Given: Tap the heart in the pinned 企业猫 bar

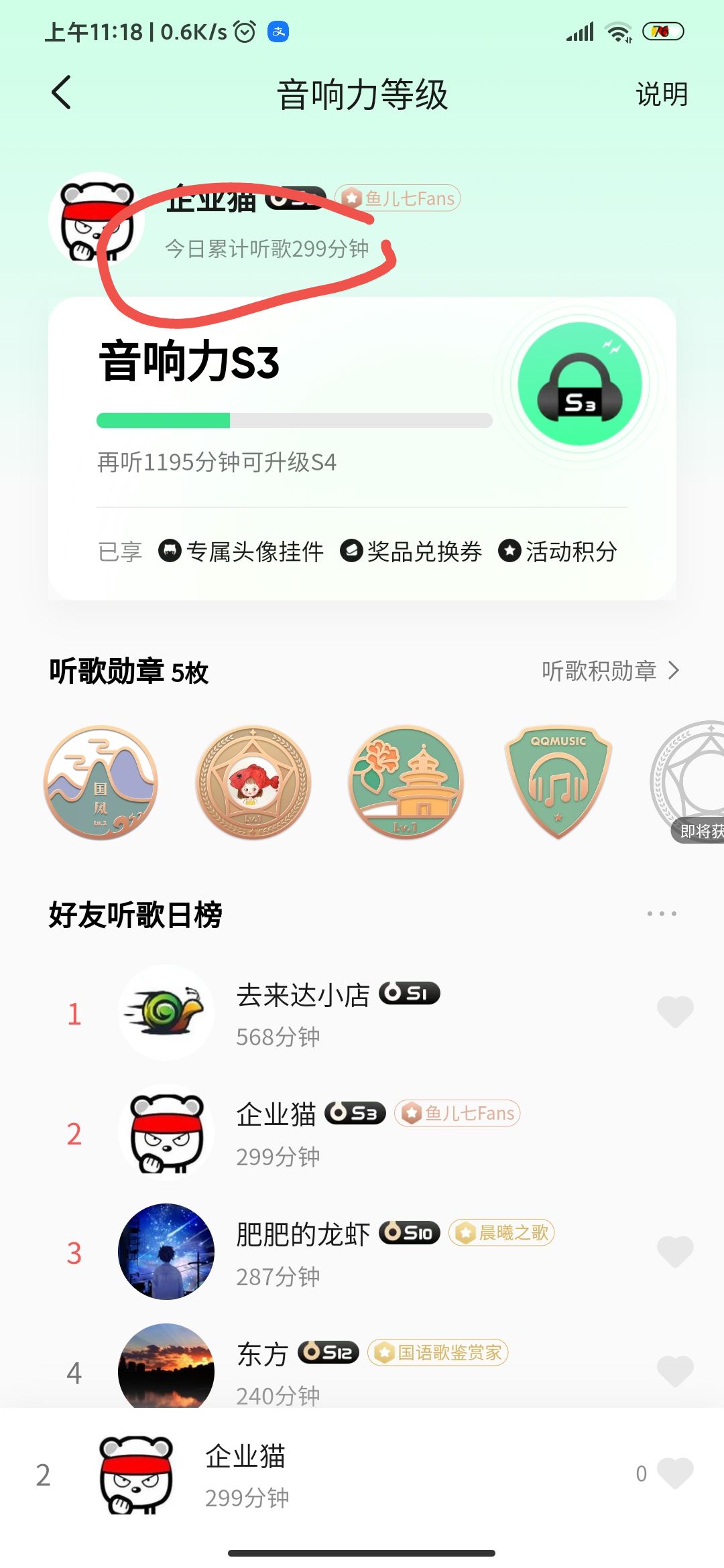Looking at the screenshot, I should (674, 1473).
